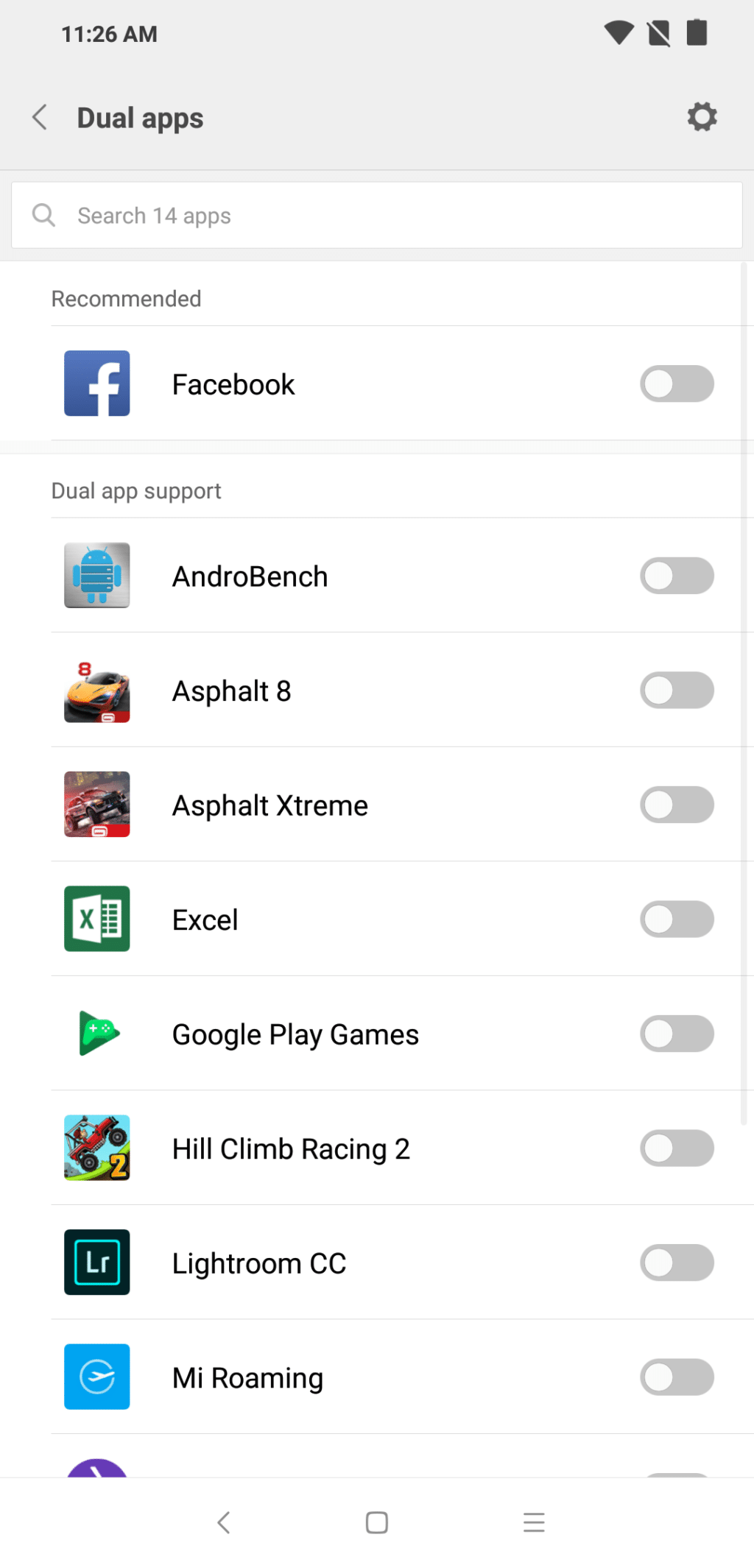This screenshot has width=754, height=1568.
Task: Enable dual app for Facebook
Action: point(677,384)
